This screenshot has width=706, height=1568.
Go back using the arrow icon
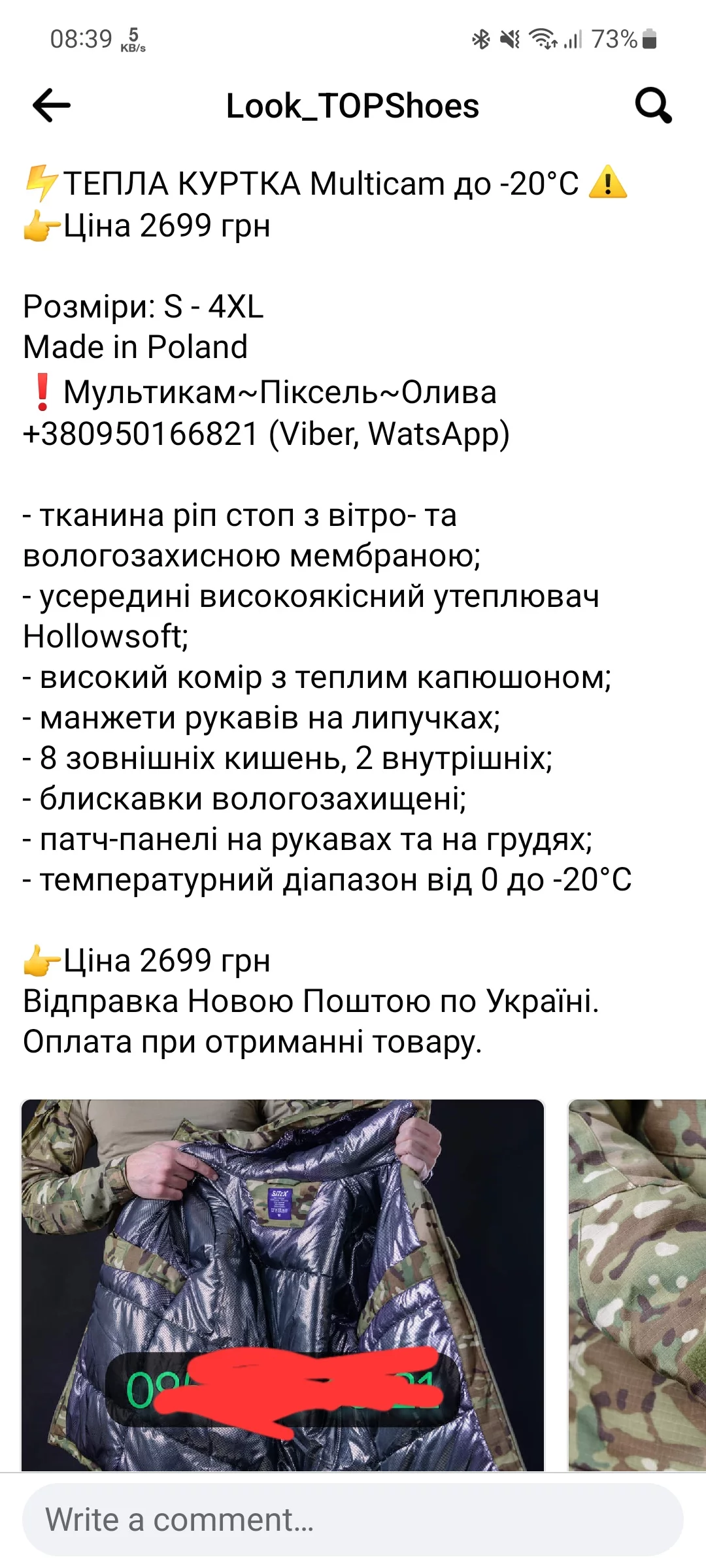(52, 105)
